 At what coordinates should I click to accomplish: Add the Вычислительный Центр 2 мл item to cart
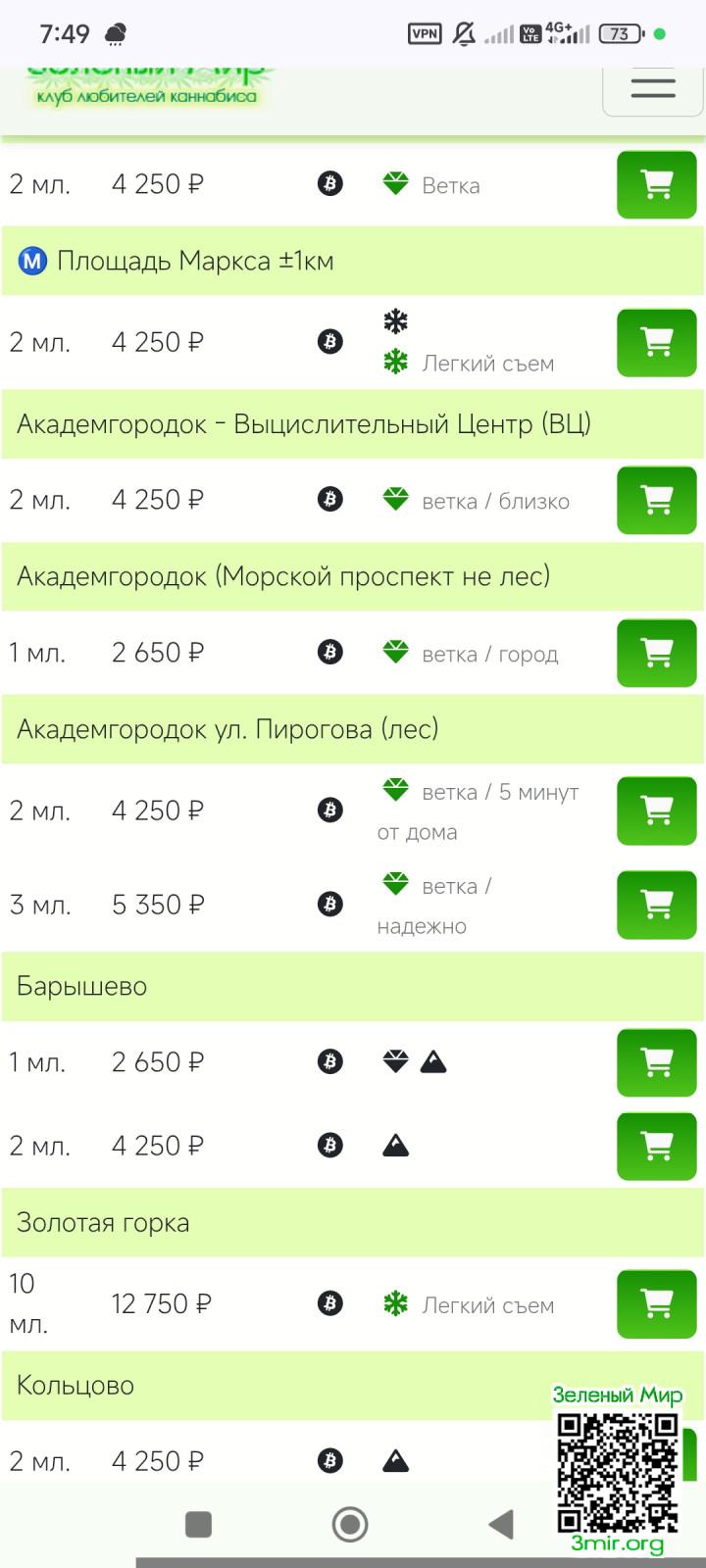(x=656, y=500)
